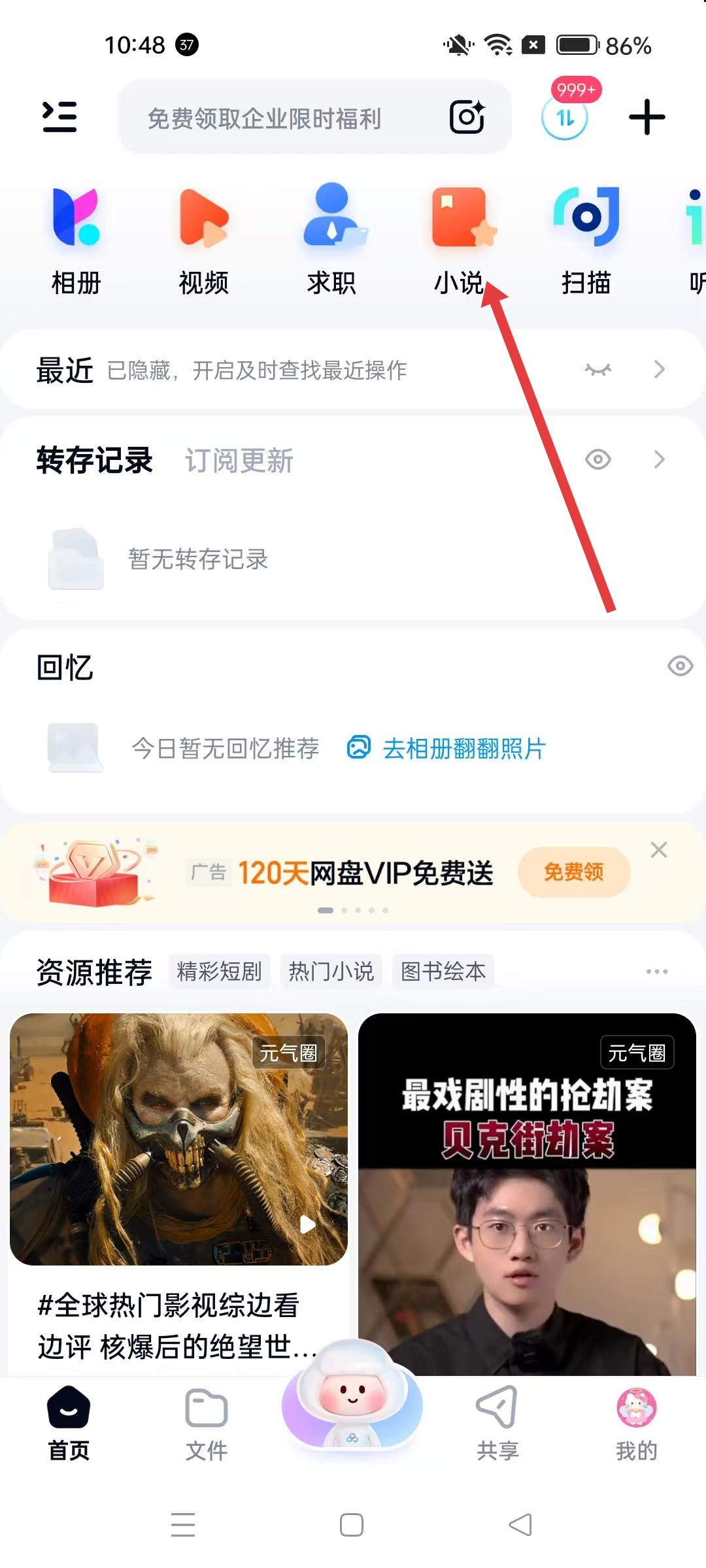
Task: Open camera image search icon
Action: coord(467,118)
